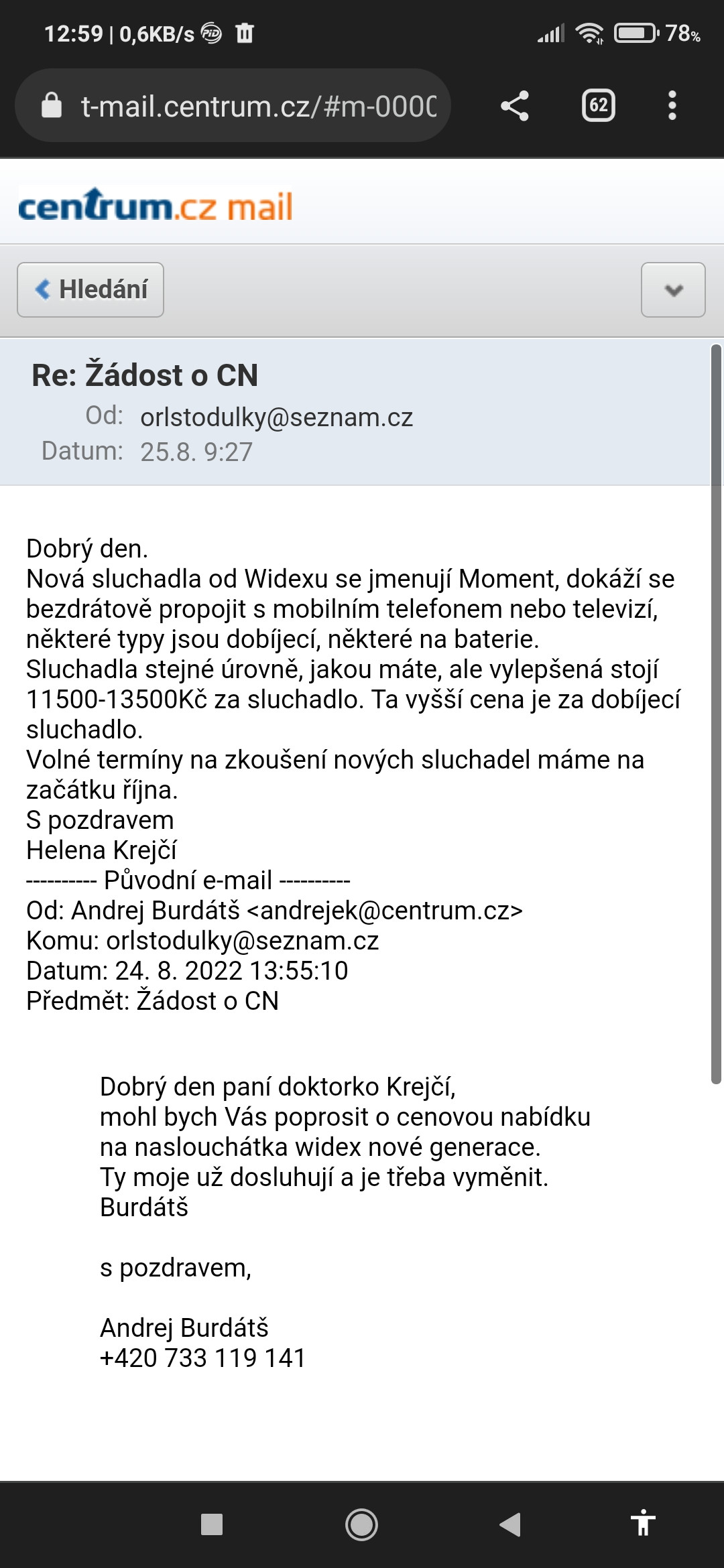Open the browser tab switcher showing 62
Viewport: 724px width, 1568px height.
pos(599,106)
